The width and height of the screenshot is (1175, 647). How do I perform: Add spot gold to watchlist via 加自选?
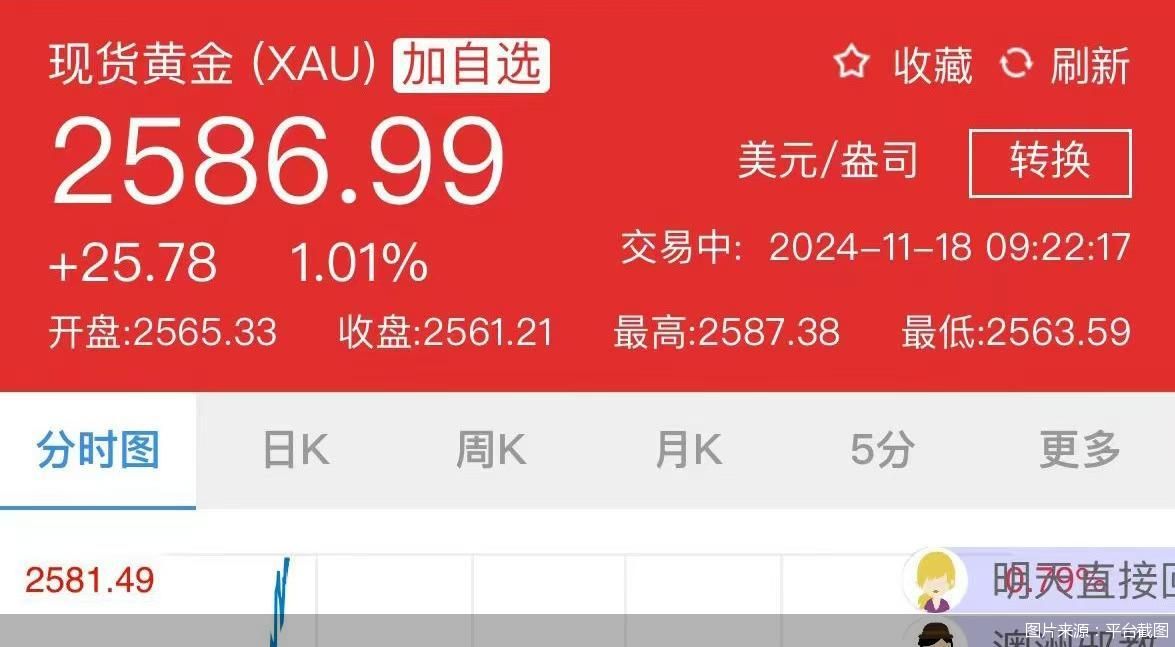pos(471,66)
